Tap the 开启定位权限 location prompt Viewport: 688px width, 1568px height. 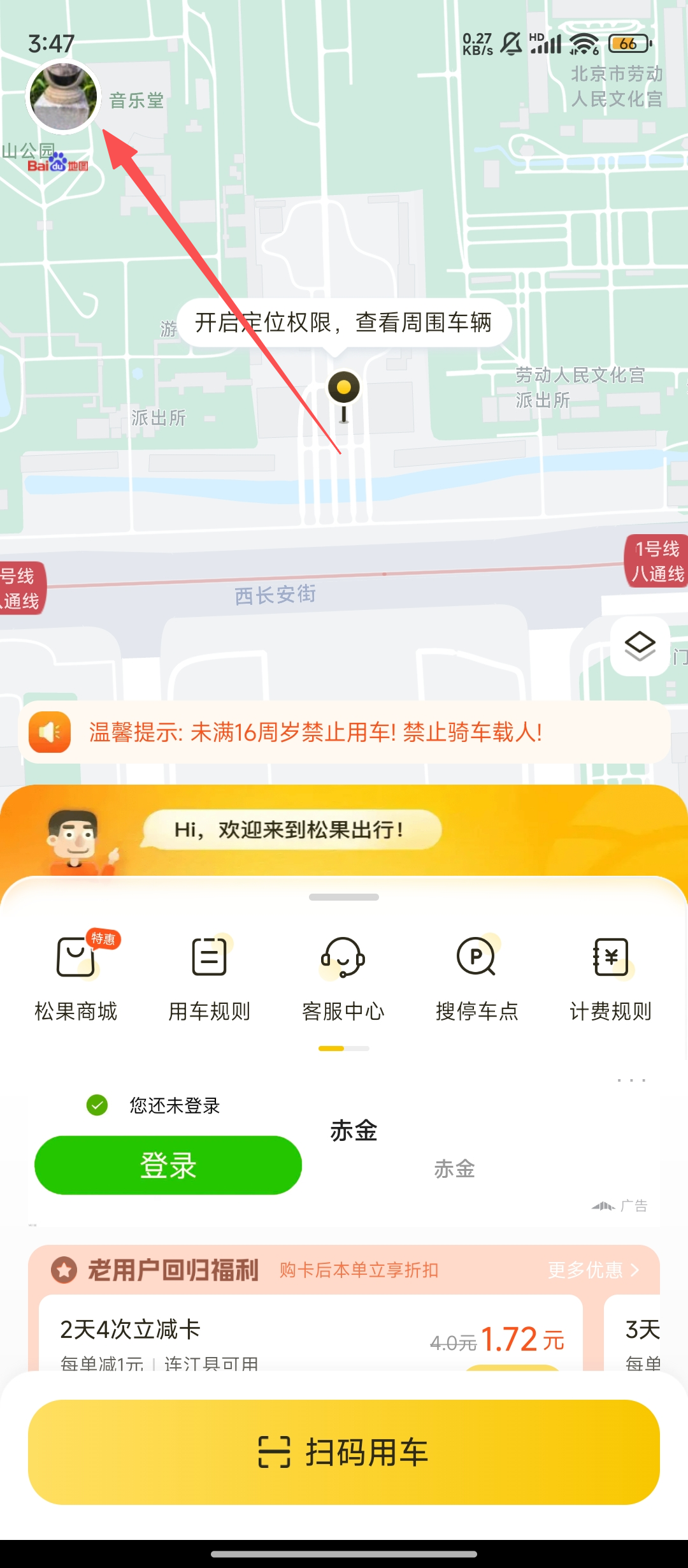coord(344,323)
